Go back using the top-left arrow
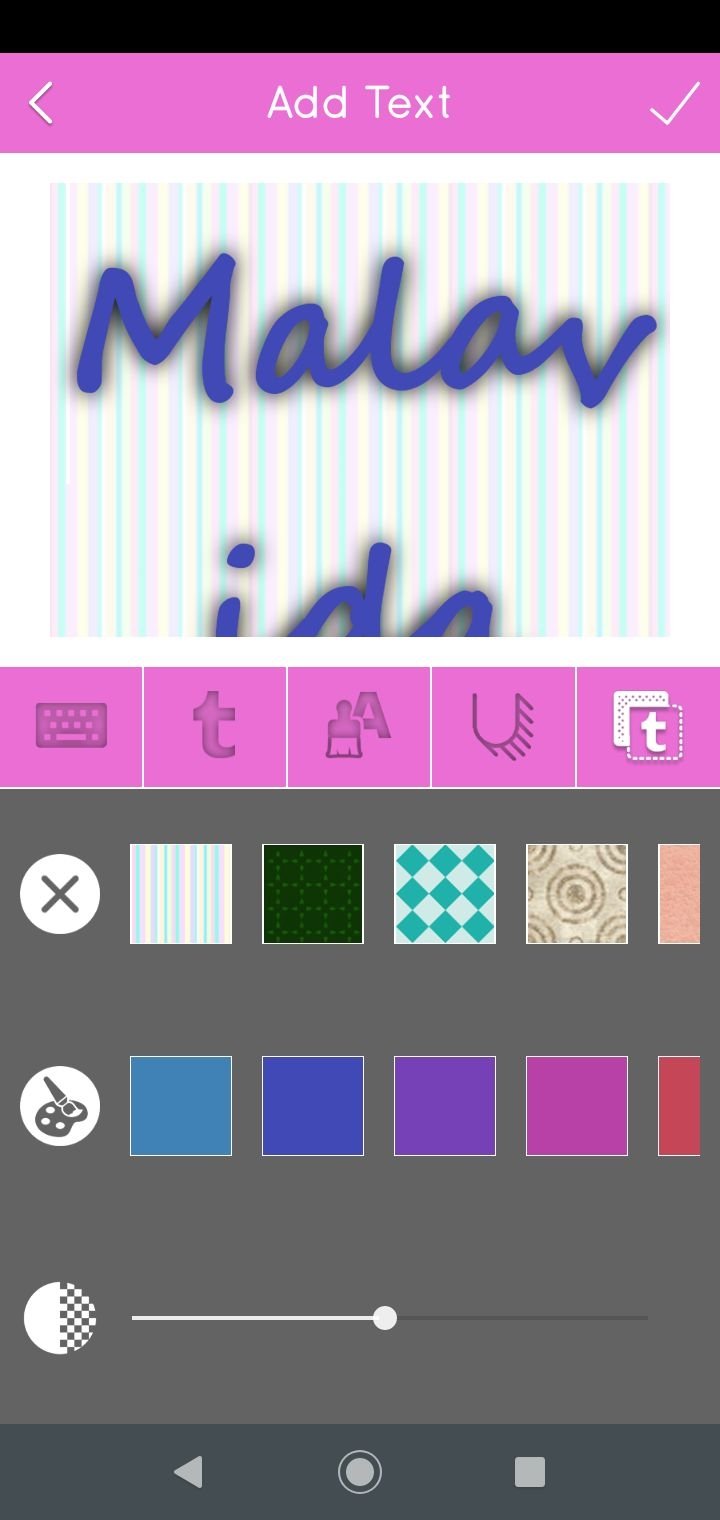The image size is (720, 1520). pyautogui.click(x=41, y=103)
